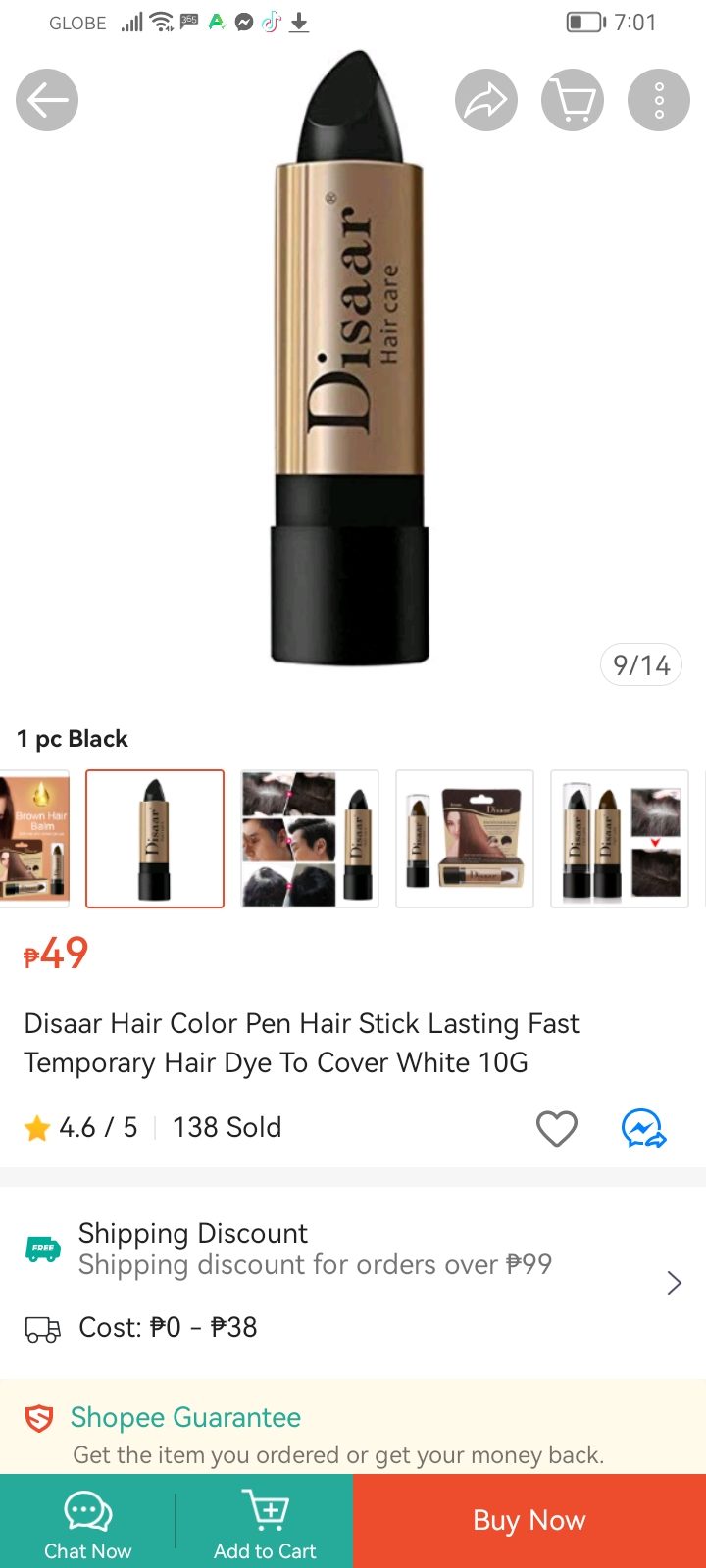Go back using the arrow button
The height and width of the screenshot is (1568, 706).
point(47,100)
